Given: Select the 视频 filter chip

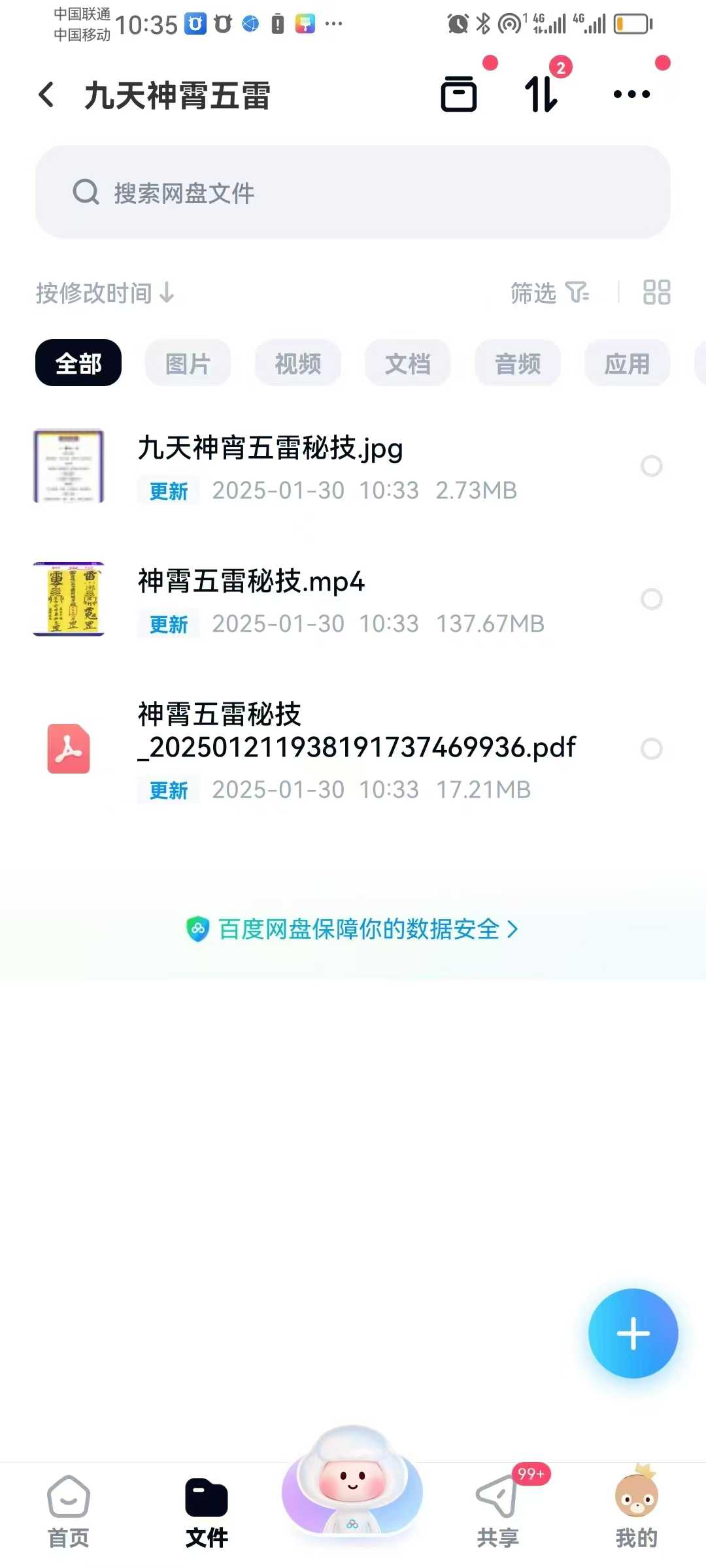Looking at the screenshot, I should pyautogui.click(x=297, y=363).
